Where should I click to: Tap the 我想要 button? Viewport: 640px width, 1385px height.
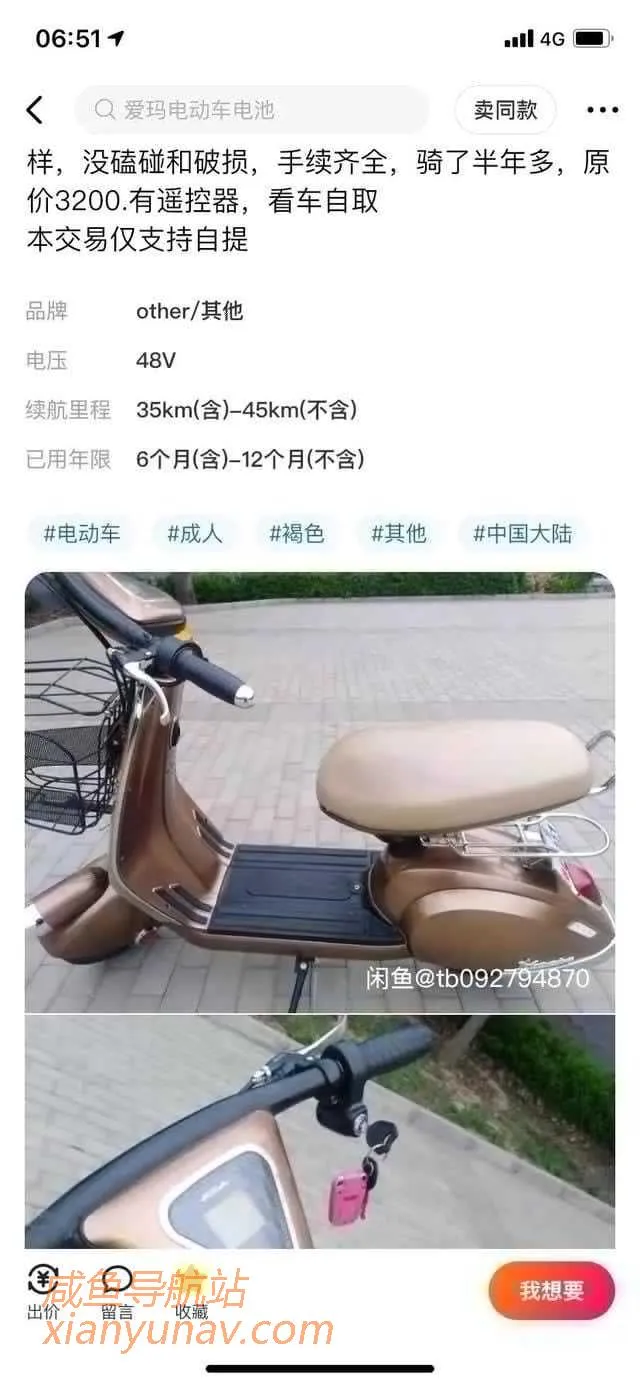551,1291
